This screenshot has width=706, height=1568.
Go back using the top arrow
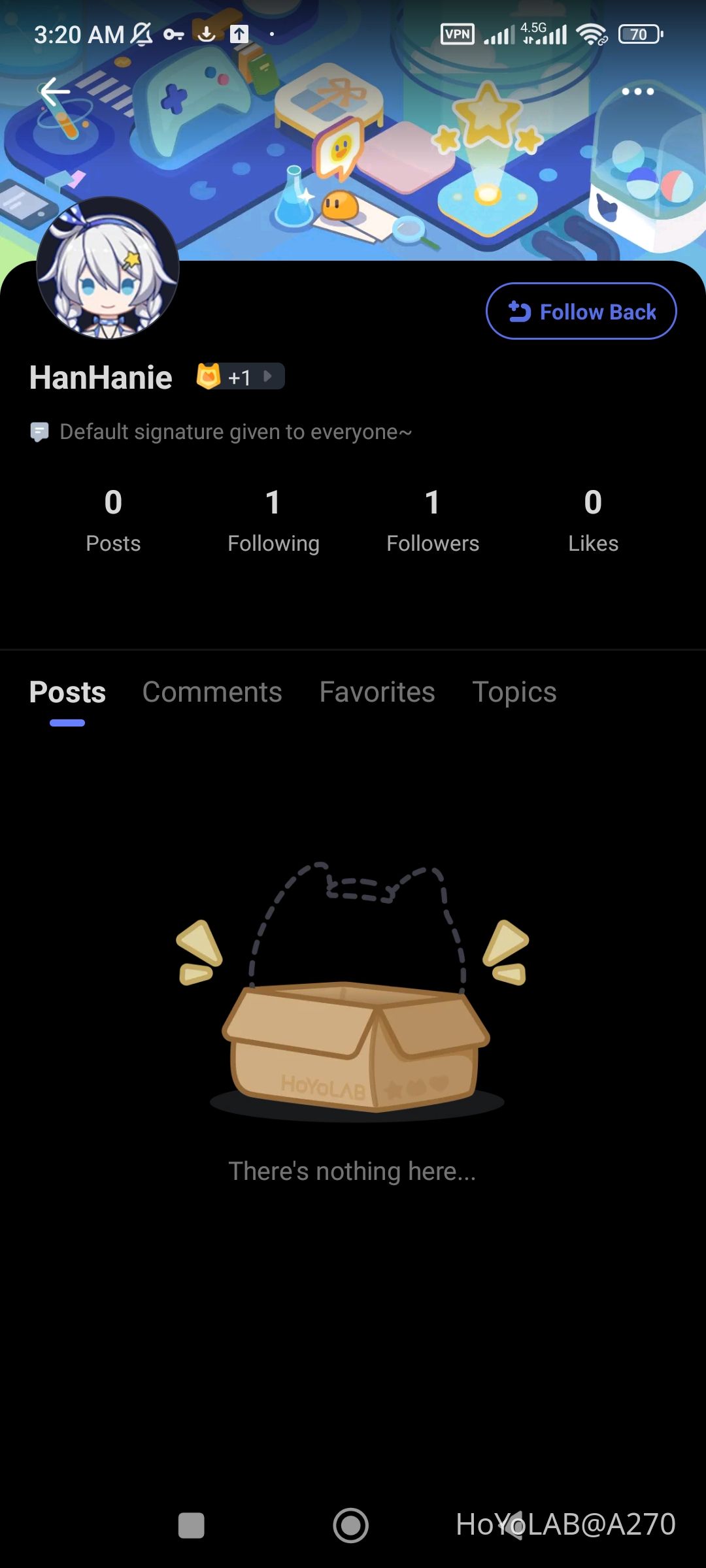(56, 92)
